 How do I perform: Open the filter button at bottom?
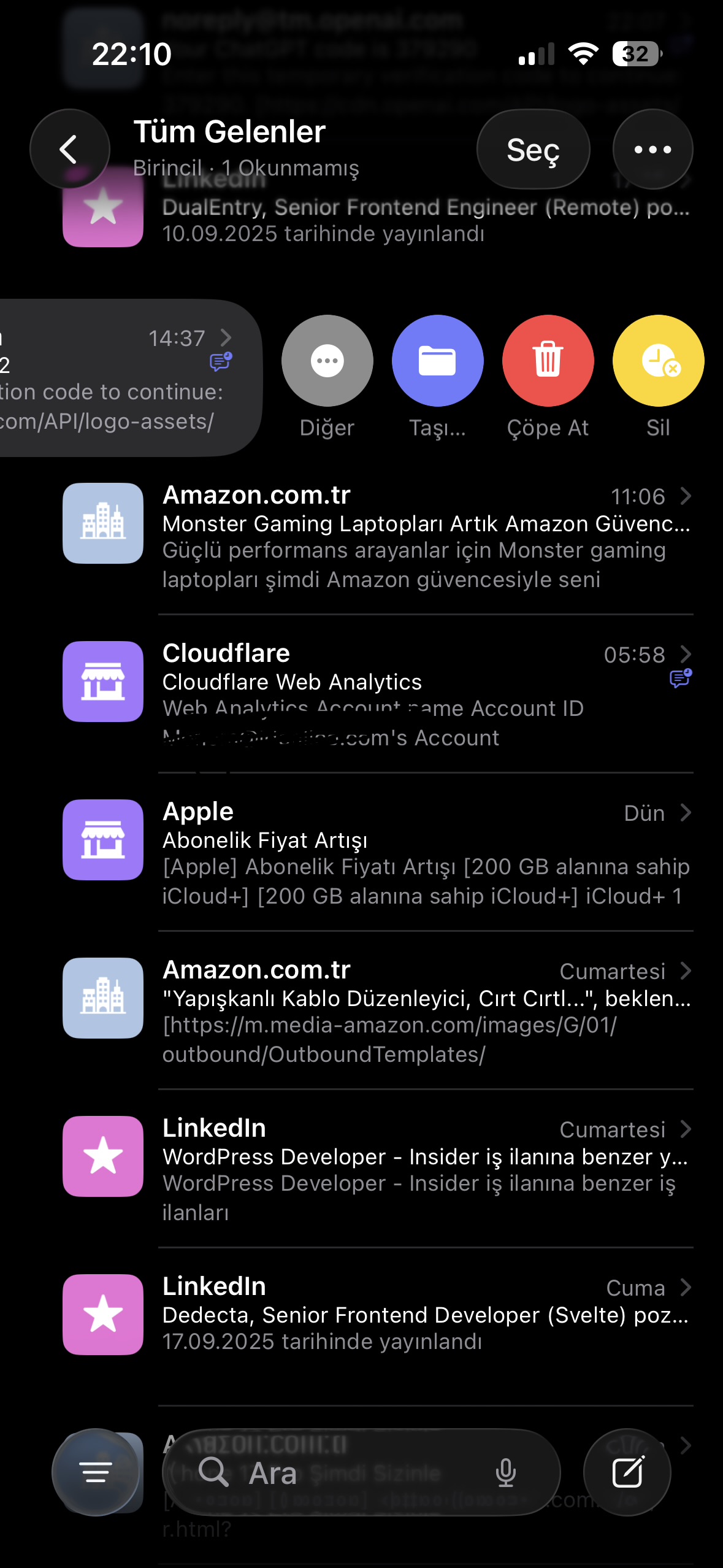pyautogui.click(x=96, y=1472)
